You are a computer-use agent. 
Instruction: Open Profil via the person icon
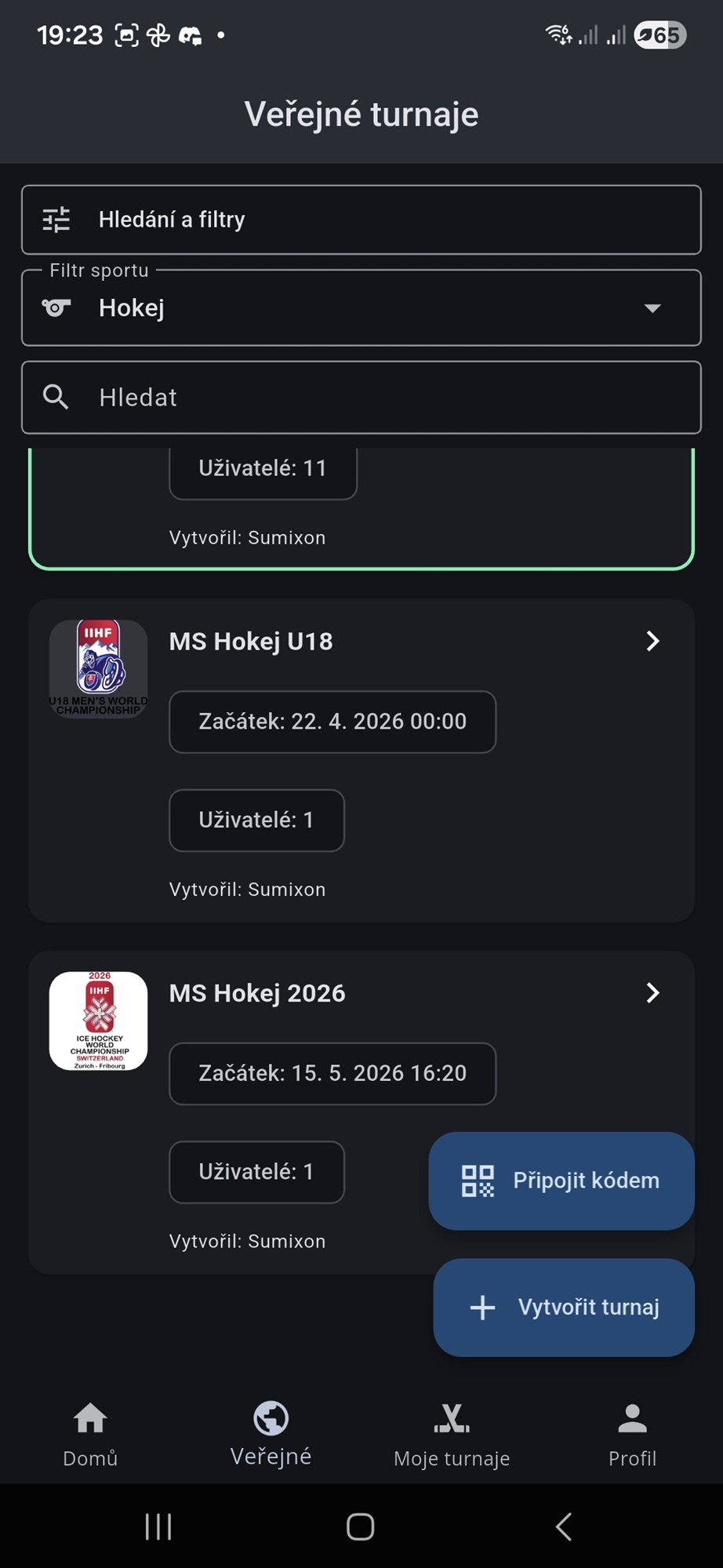tap(632, 1419)
